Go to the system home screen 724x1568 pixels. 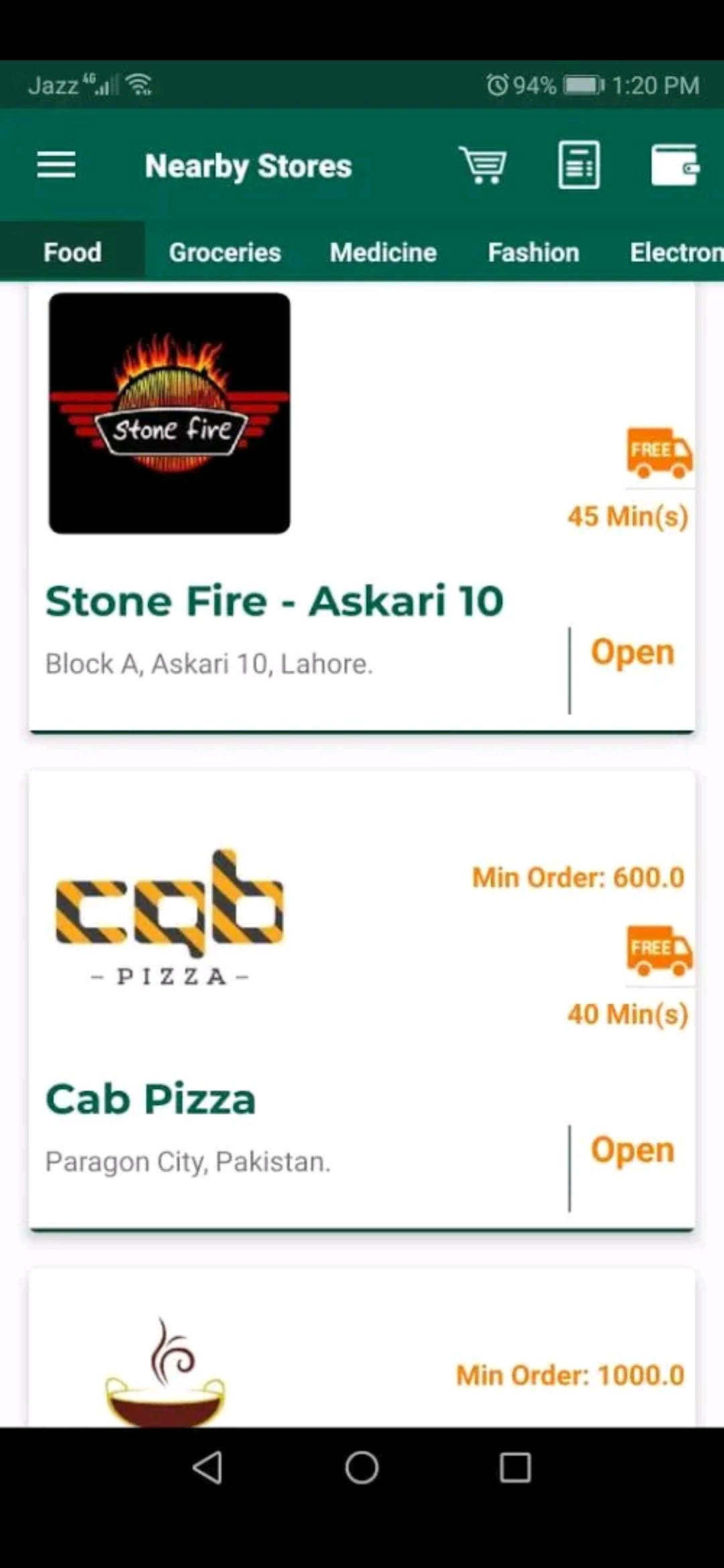361,1467
